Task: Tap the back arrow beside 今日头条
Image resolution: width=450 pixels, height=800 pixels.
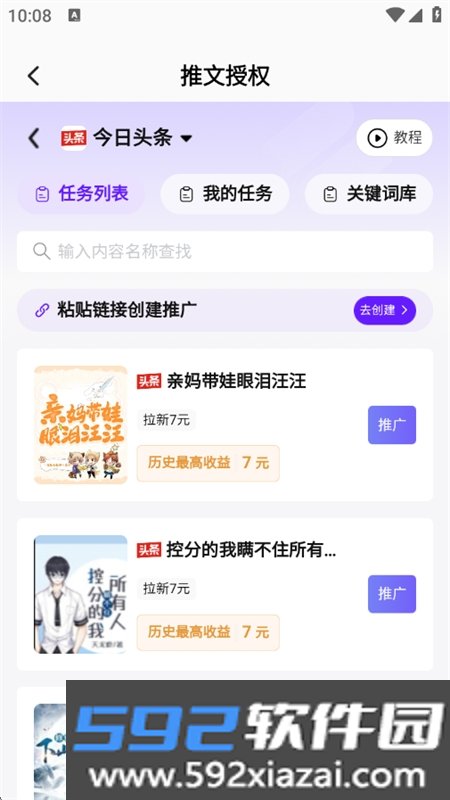Action: (x=34, y=138)
